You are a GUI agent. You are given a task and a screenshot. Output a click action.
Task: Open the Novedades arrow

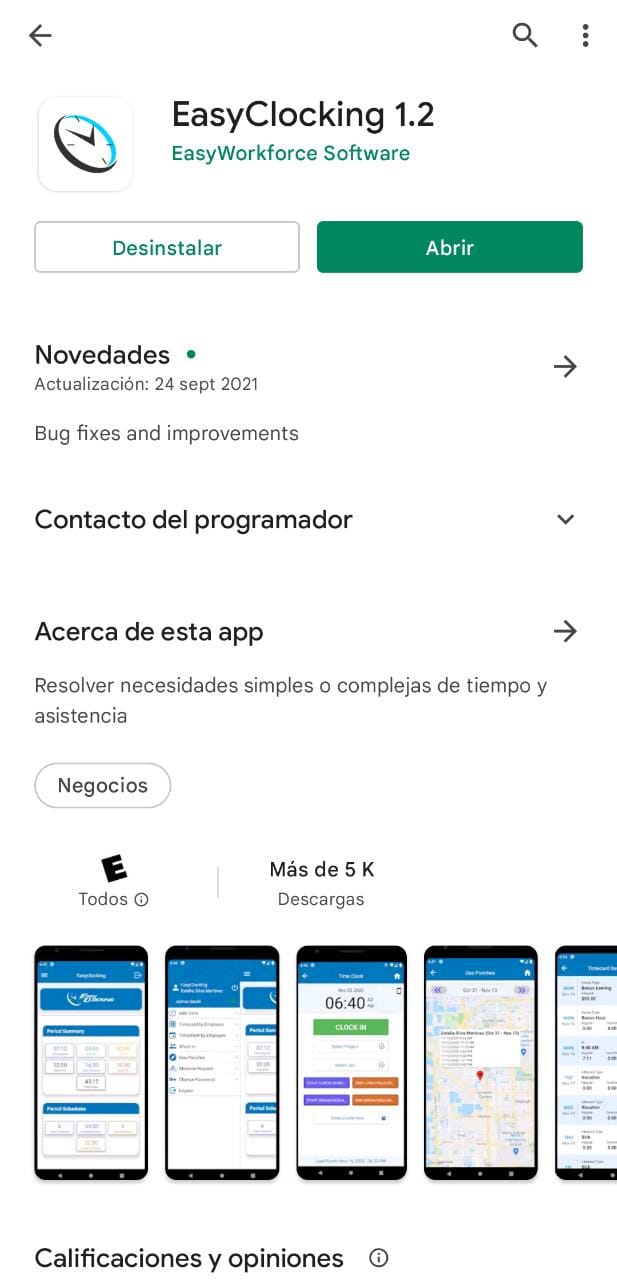pos(565,367)
